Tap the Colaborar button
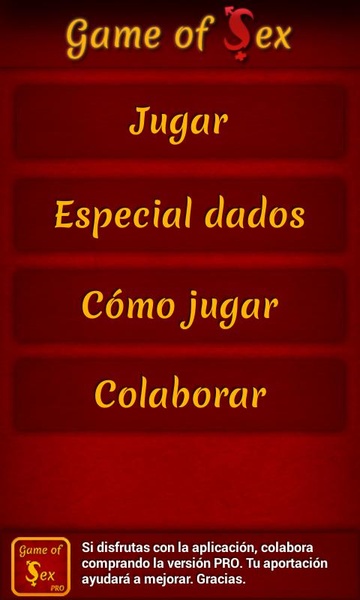The width and height of the screenshot is (360, 600). pos(180,395)
